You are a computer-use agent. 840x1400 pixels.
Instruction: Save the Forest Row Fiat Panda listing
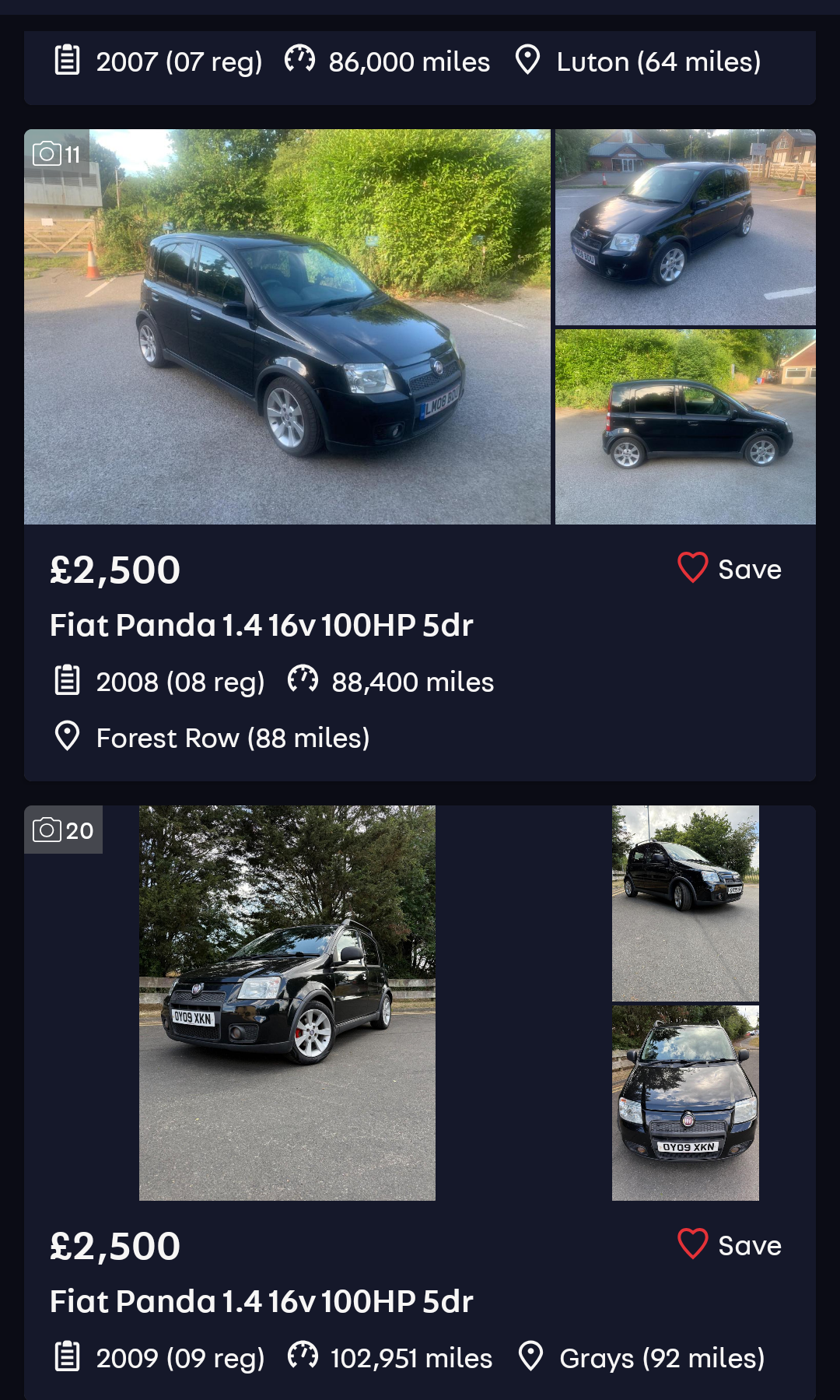click(x=729, y=569)
